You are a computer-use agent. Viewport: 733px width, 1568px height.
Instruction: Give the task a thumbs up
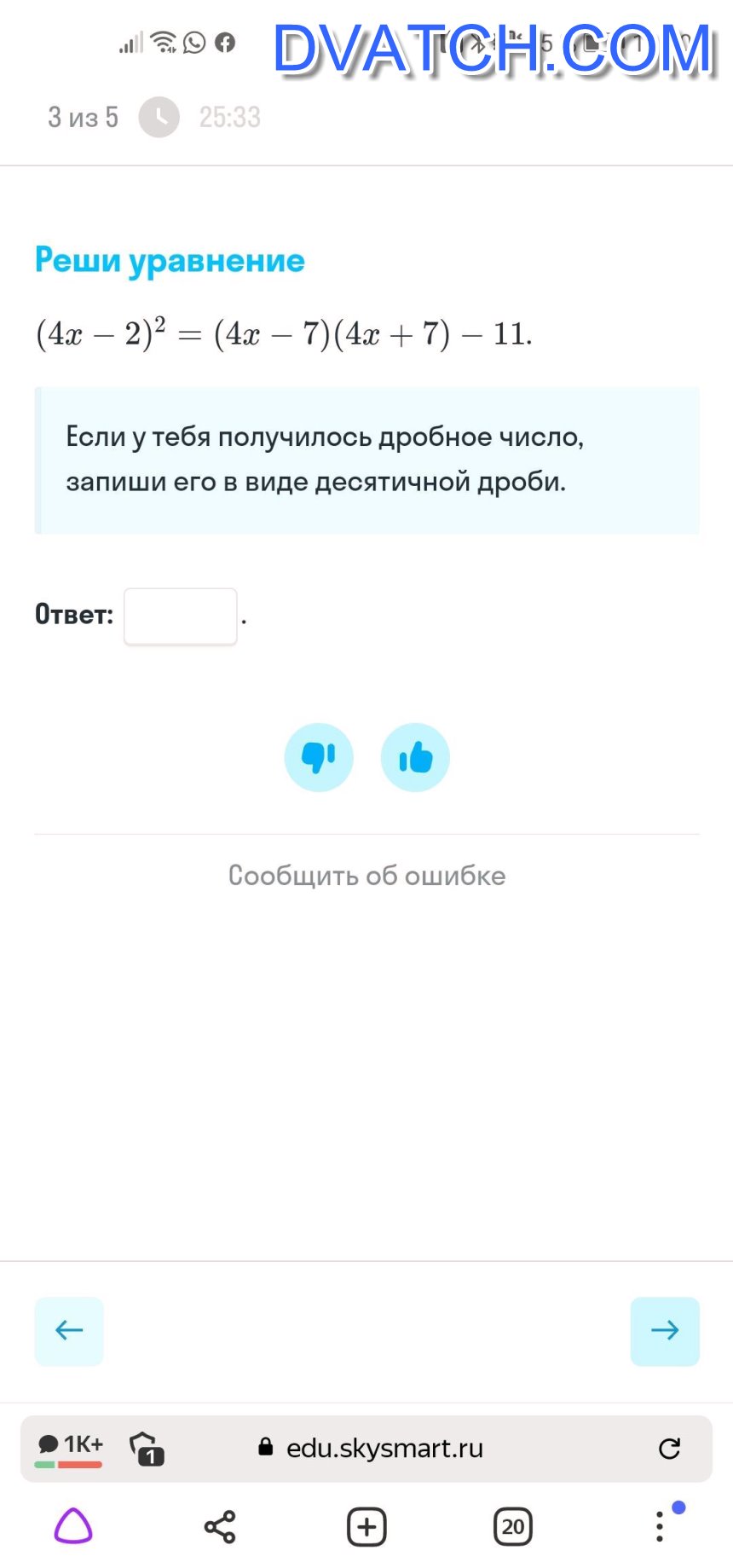[x=415, y=757]
